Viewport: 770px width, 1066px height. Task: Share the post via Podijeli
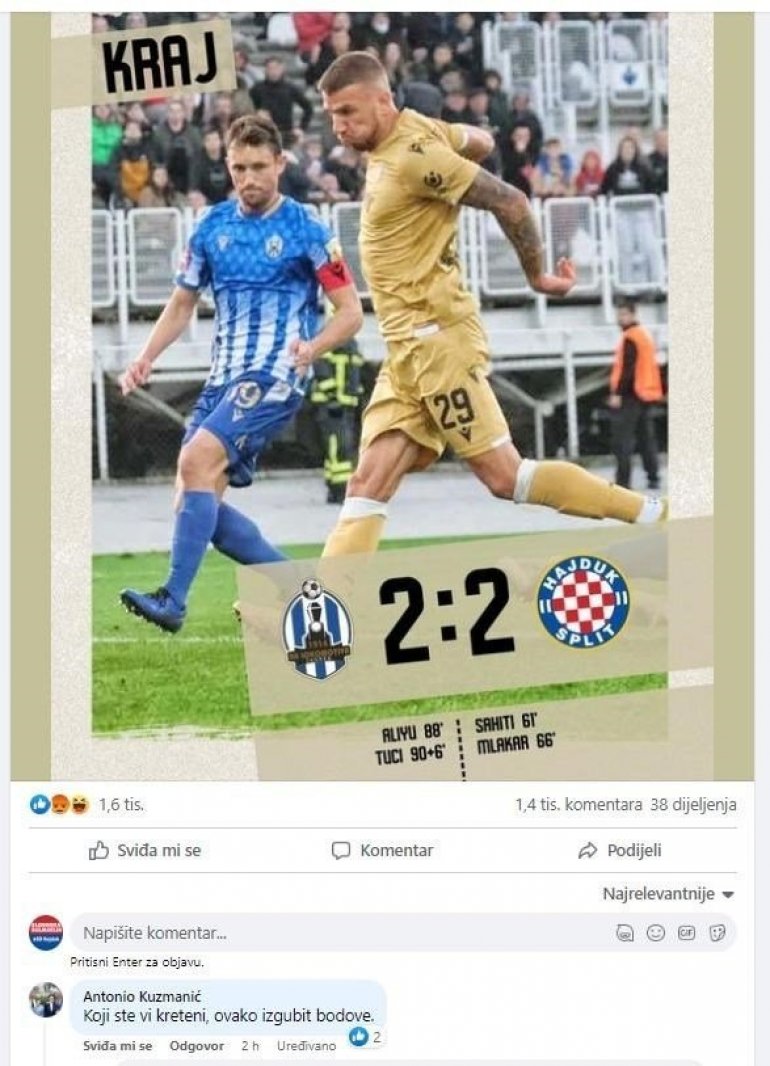click(x=620, y=851)
